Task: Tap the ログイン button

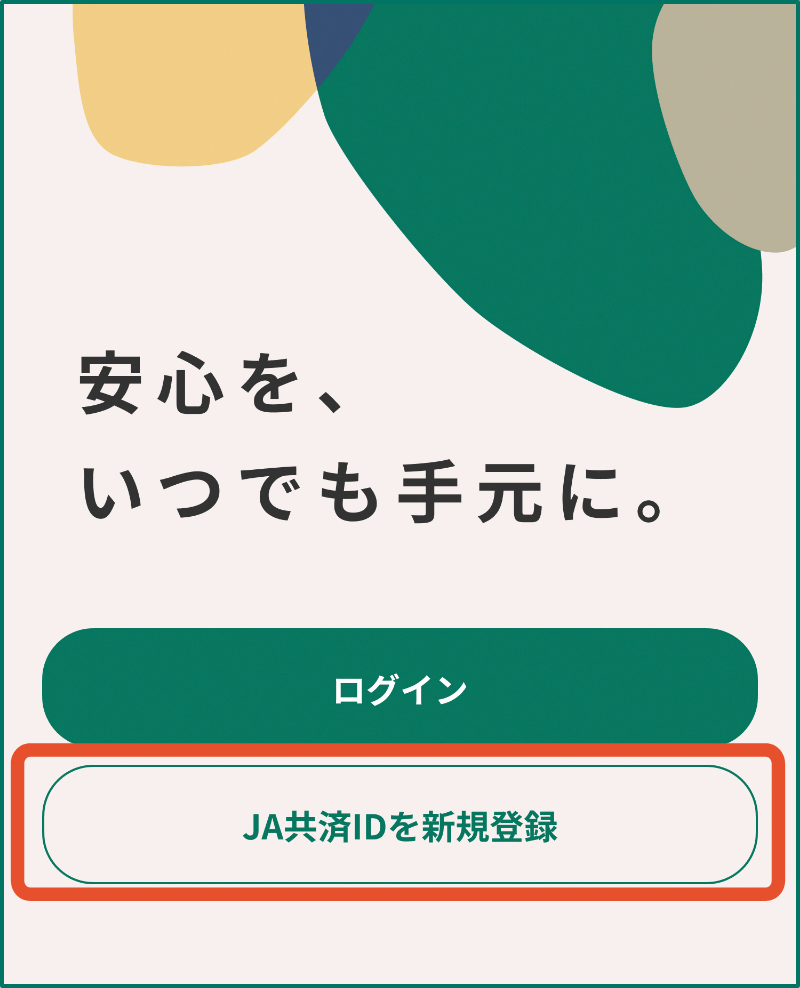Action: click(400, 687)
